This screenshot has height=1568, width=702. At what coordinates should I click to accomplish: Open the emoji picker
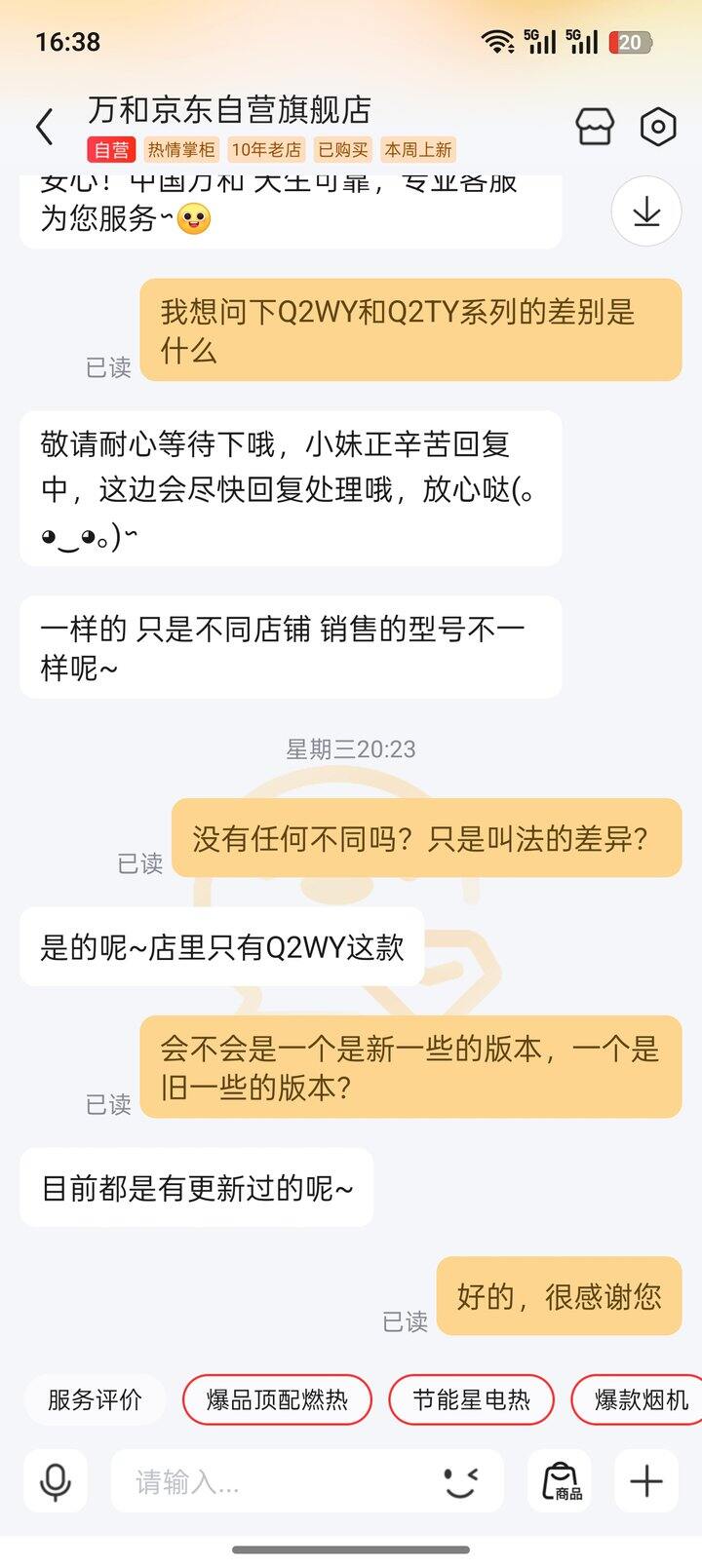(461, 1482)
